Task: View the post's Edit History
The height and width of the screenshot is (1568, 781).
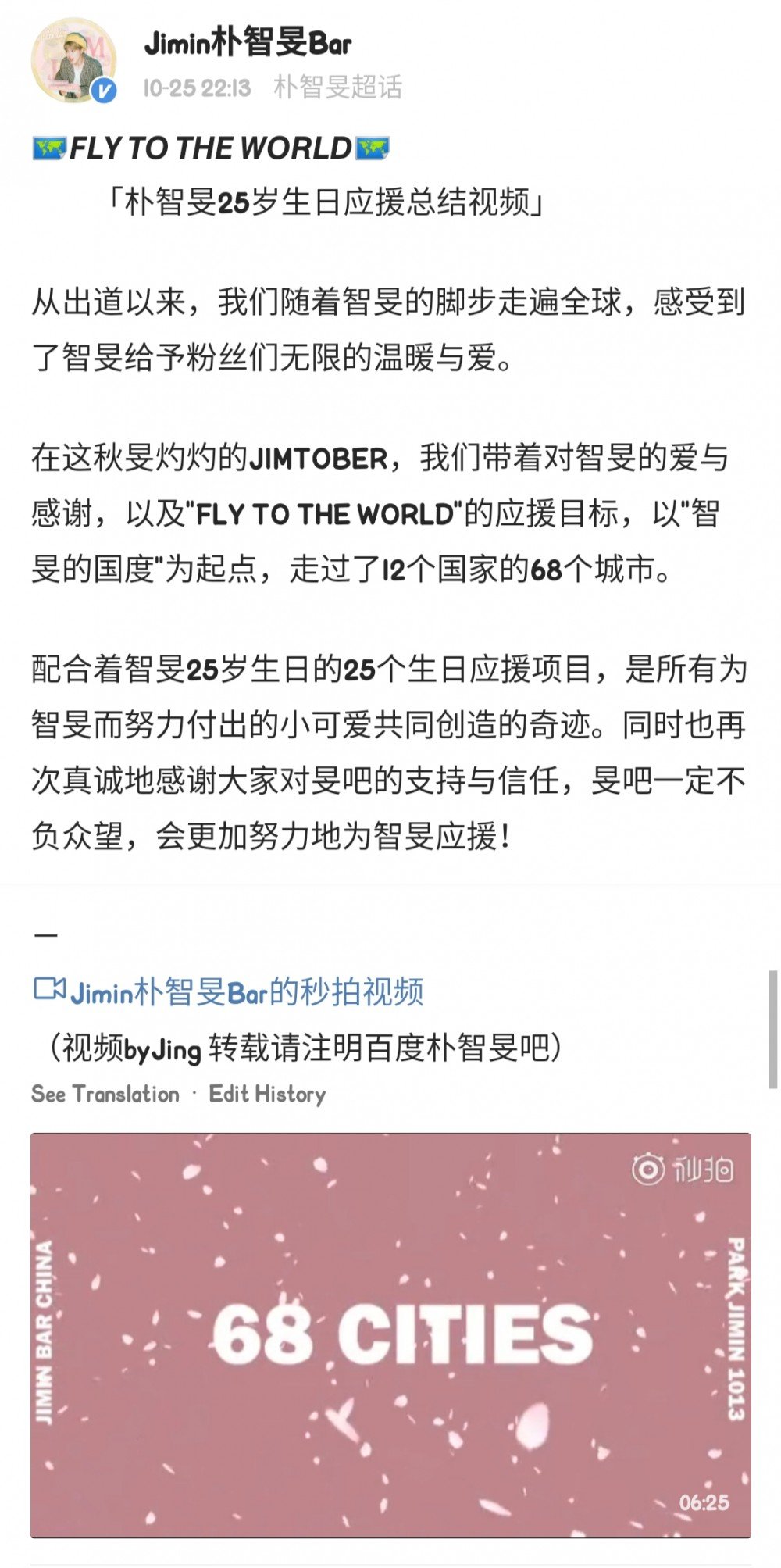Action: pyautogui.click(x=267, y=1094)
